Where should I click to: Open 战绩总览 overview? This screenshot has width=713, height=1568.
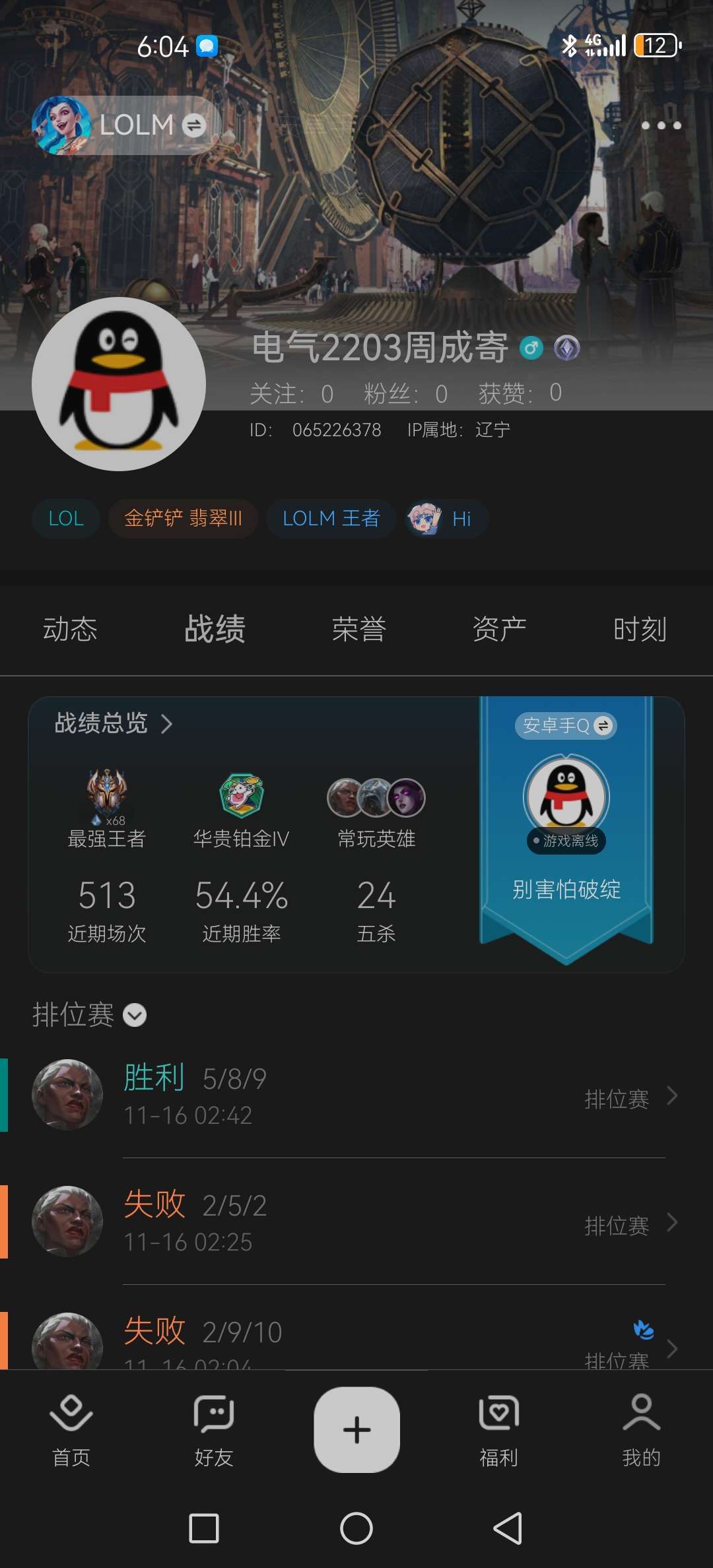(x=114, y=724)
